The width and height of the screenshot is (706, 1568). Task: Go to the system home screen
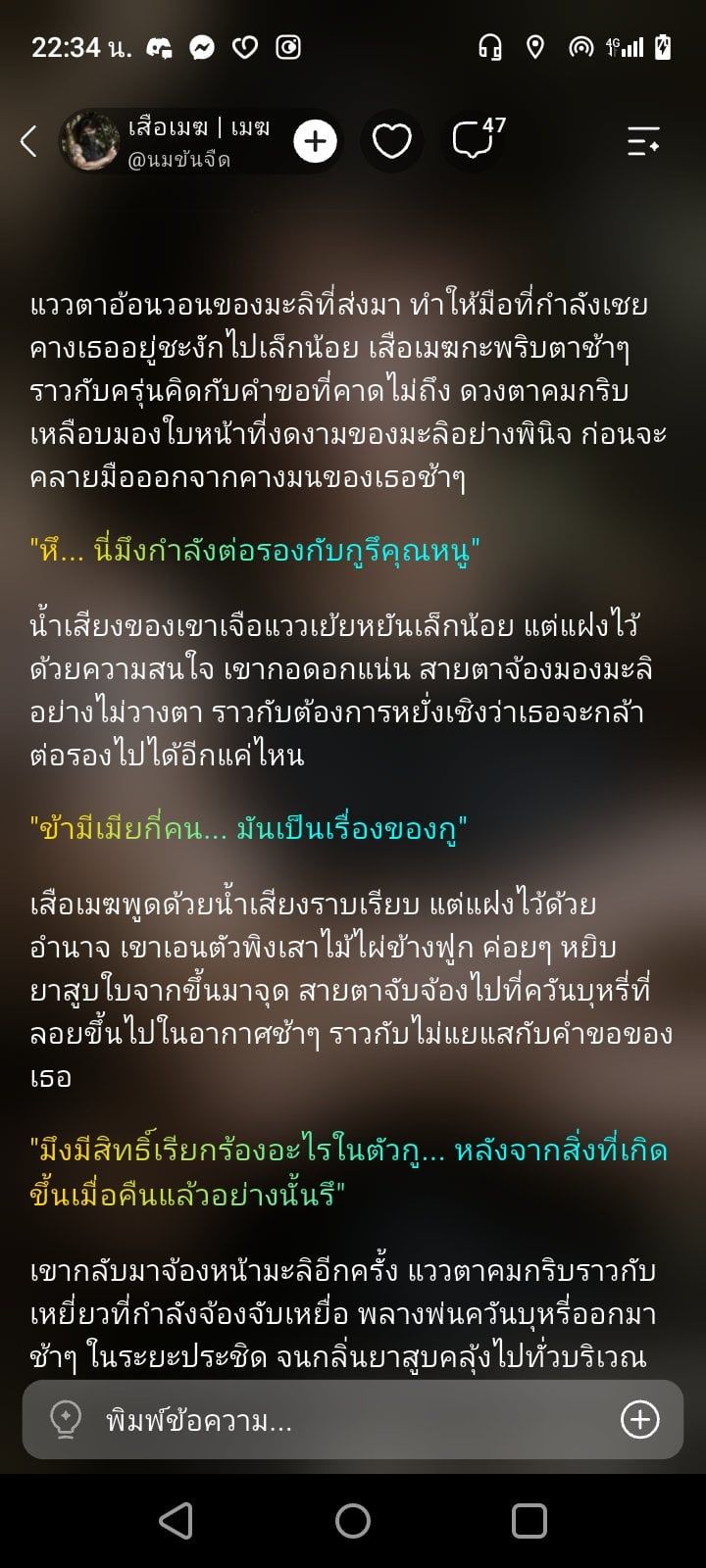353,1521
